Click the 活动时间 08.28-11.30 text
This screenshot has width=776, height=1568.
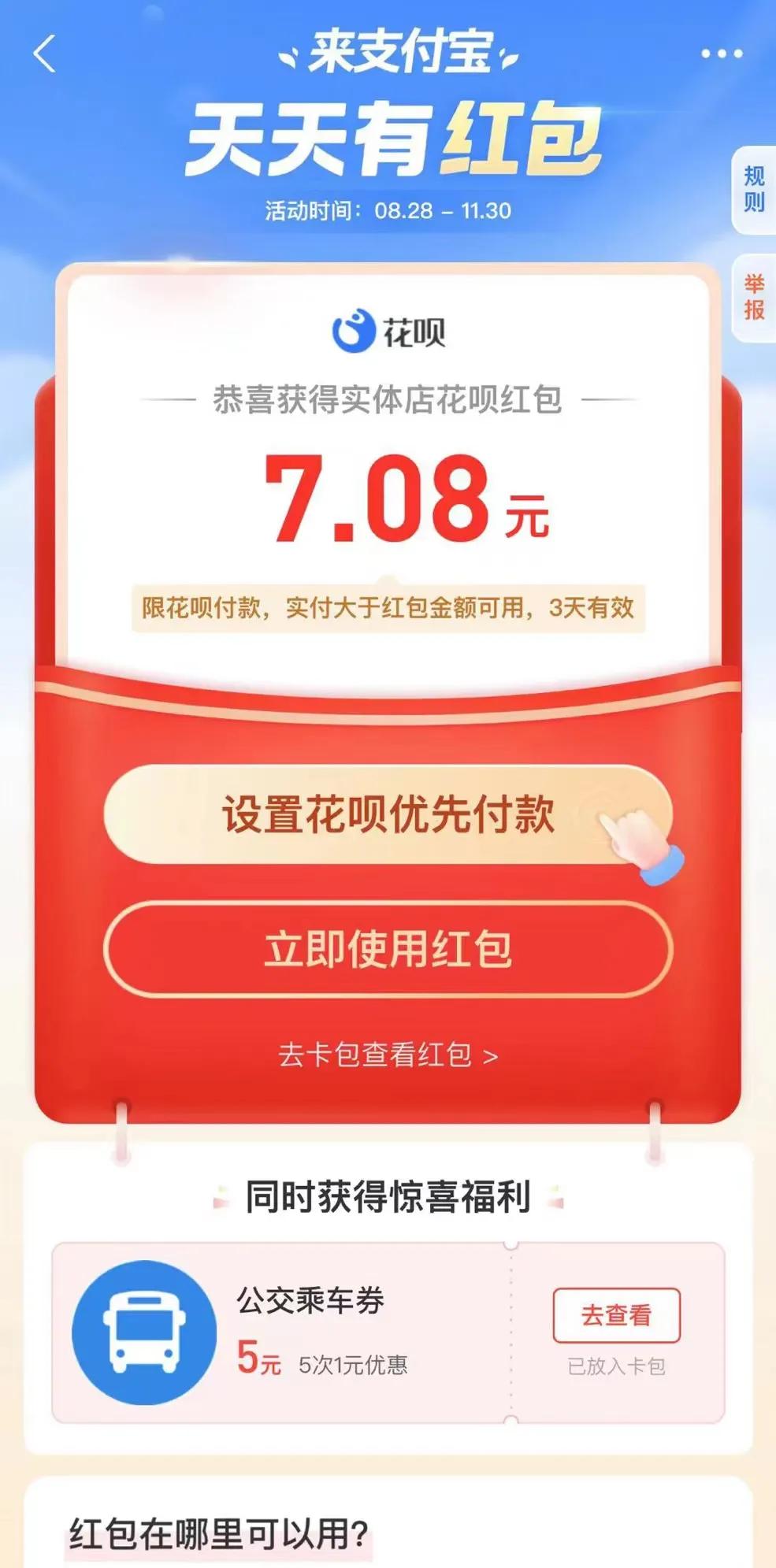point(388,209)
